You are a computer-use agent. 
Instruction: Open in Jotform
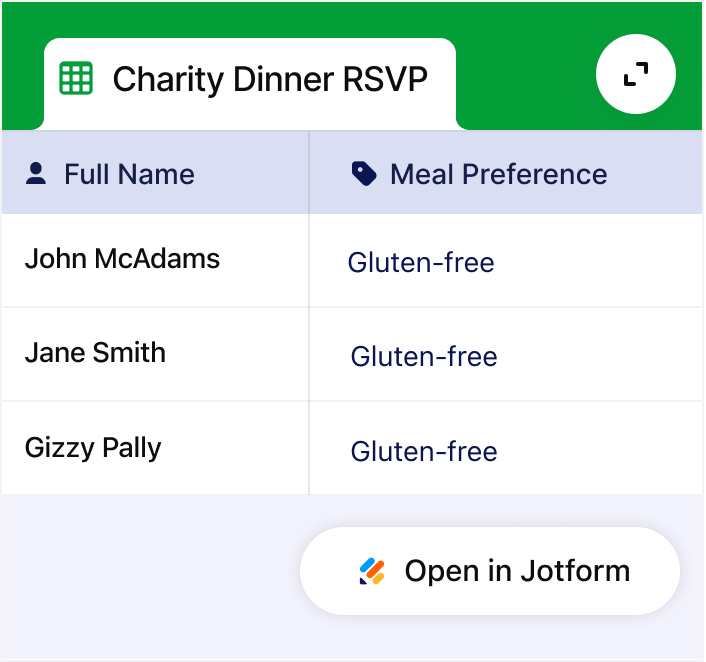[x=490, y=571]
